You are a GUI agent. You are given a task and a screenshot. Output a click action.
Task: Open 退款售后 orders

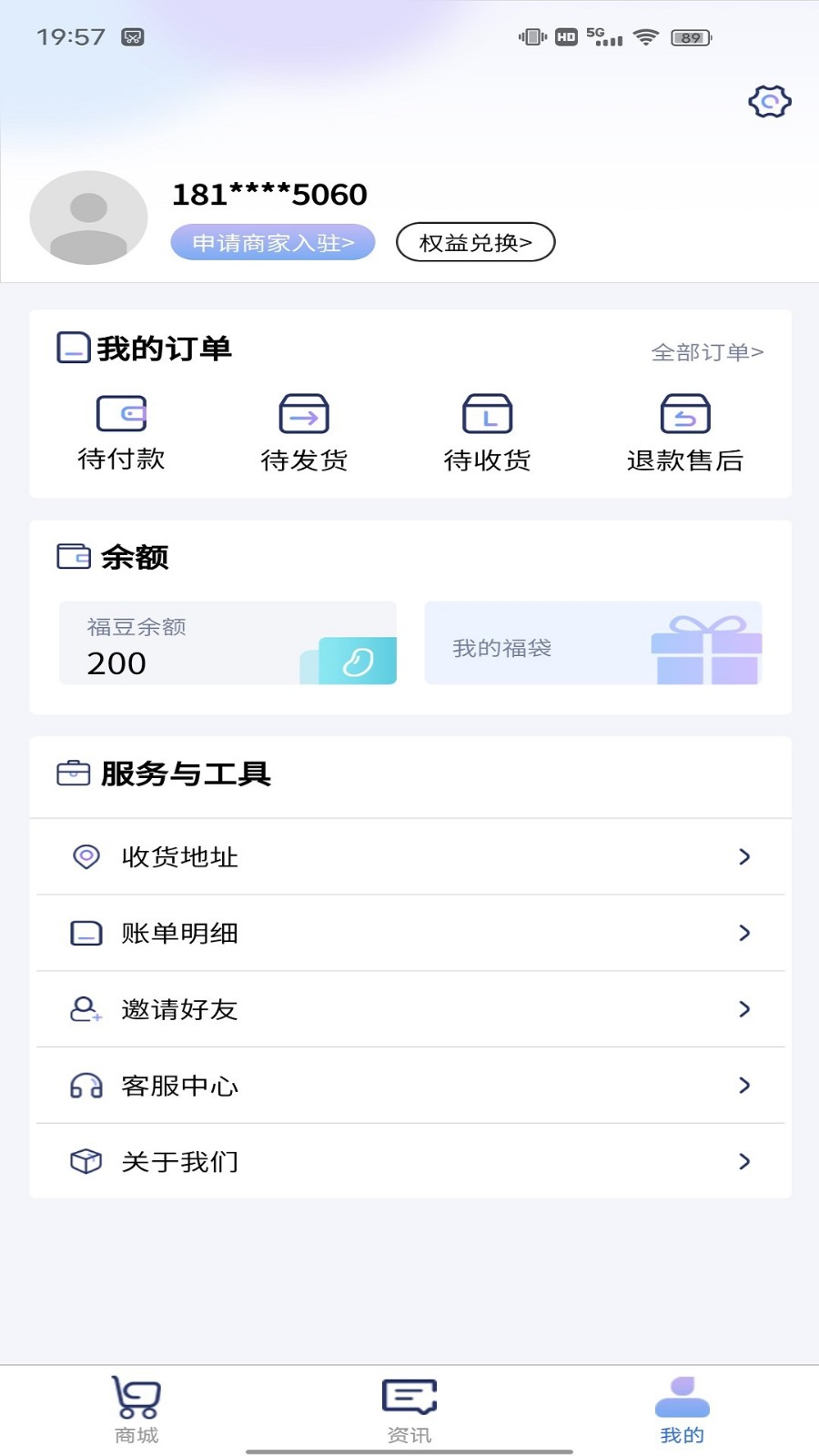[x=684, y=433]
